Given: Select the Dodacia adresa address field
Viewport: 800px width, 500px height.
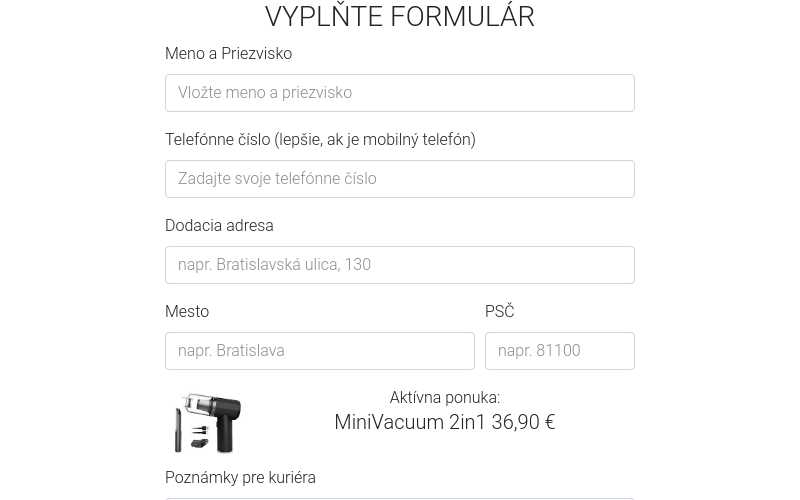Looking at the screenshot, I should (x=399, y=265).
